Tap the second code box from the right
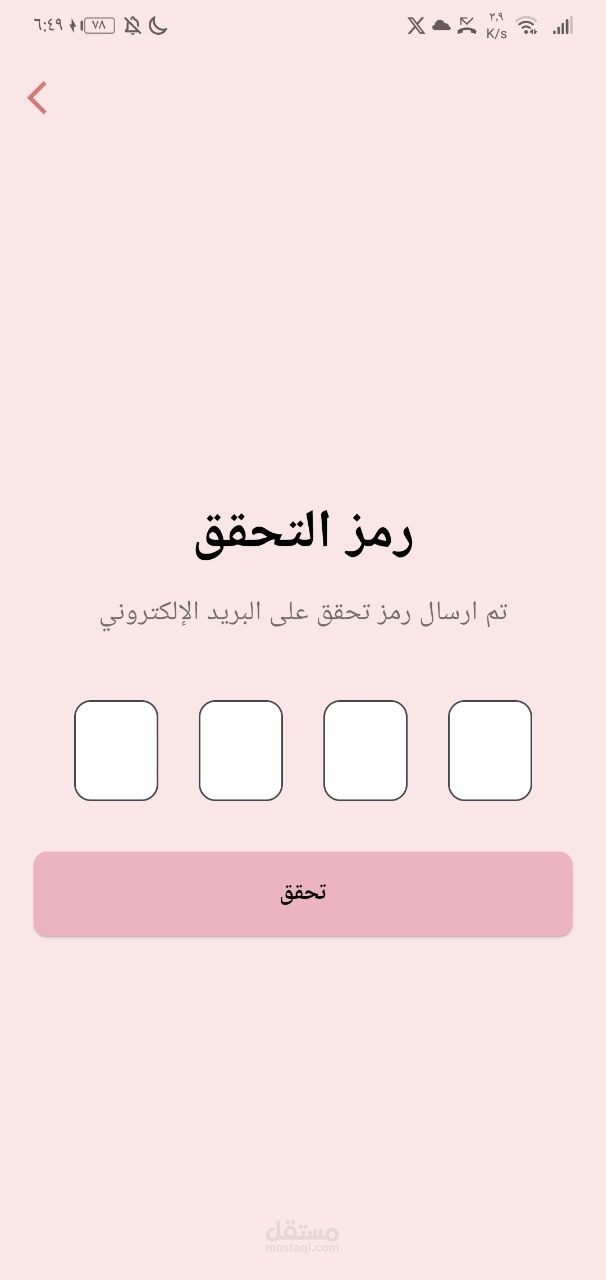606x1280 pixels. 365,751
